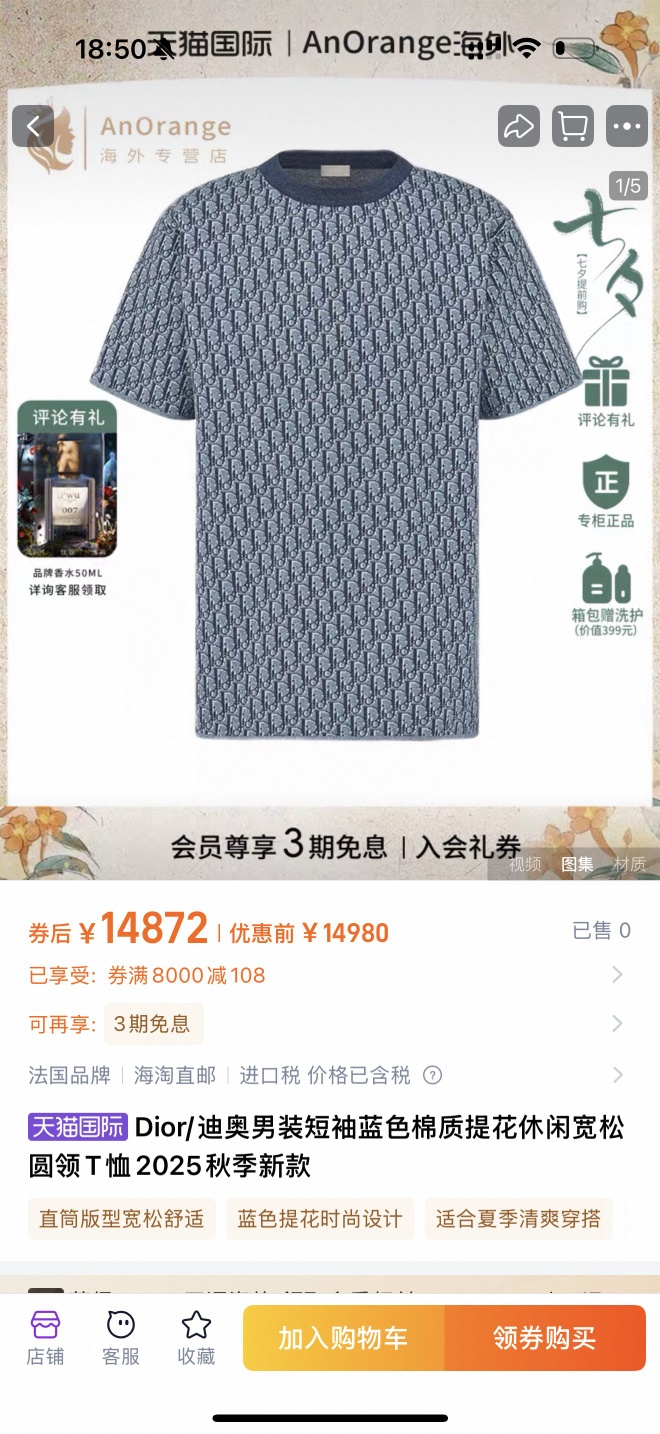Viewport: 660px width, 1434px height.
Task: Tap the 适合夏季清爽穿搭 chip
Action: click(x=518, y=1219)
